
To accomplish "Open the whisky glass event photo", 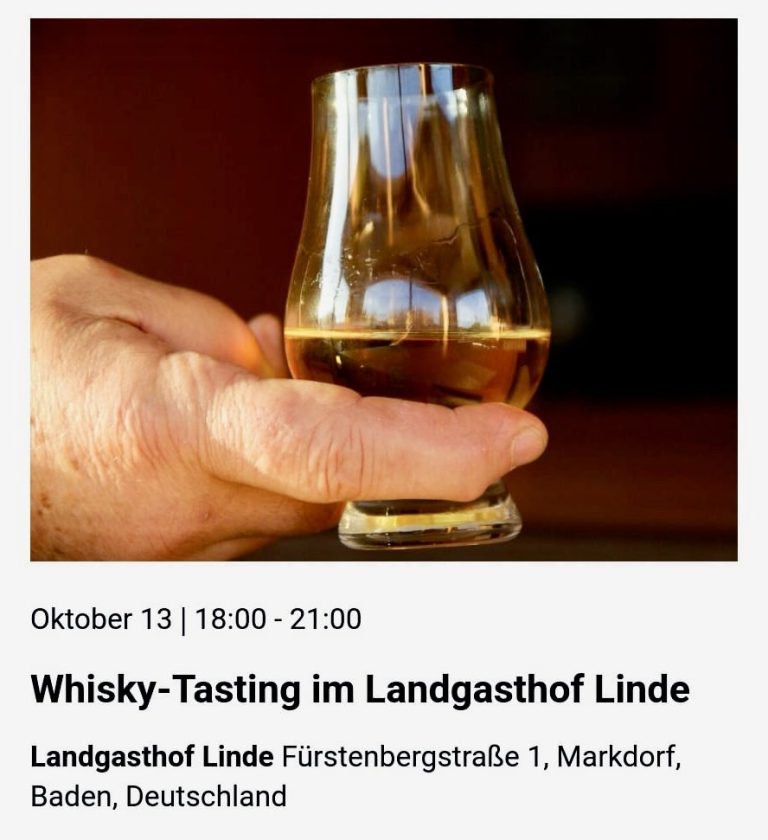I will point(384,290).
